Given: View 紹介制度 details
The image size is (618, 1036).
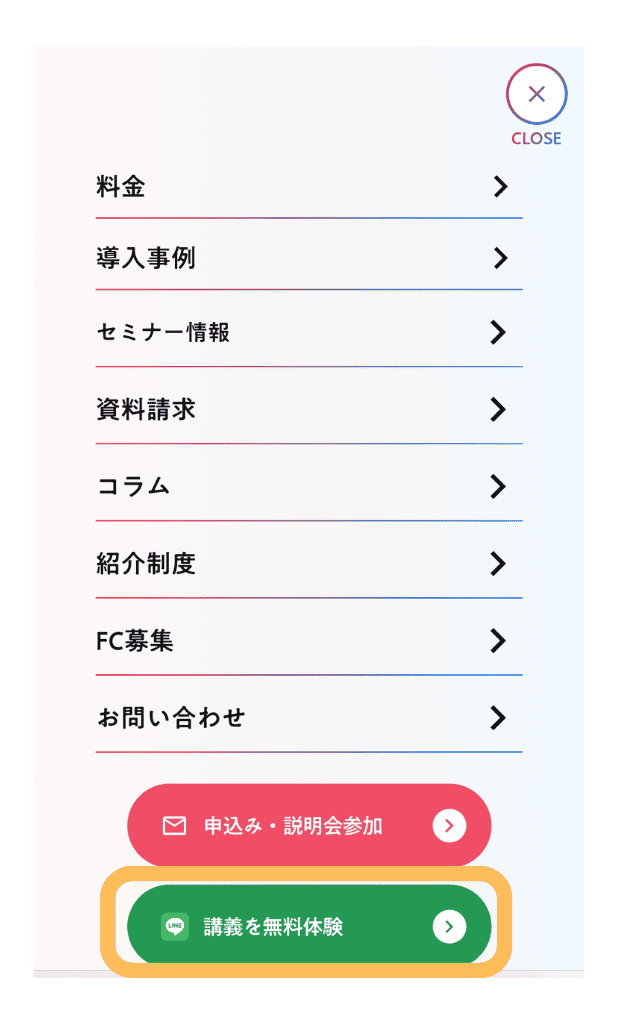Looking at the screenshot, I should (x=309, y=564).
